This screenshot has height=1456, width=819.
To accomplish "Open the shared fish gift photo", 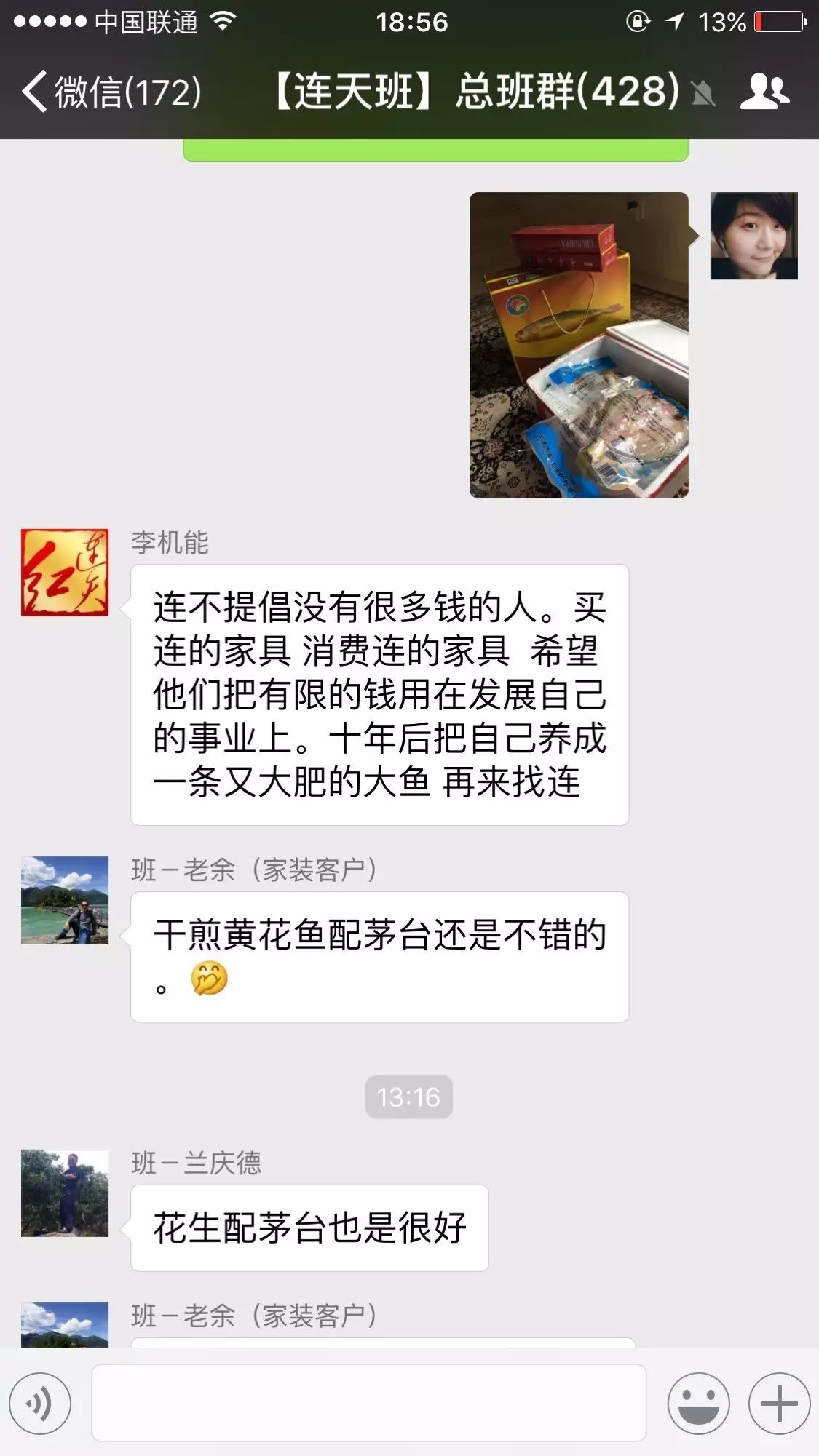I will (x=579, y=345).
